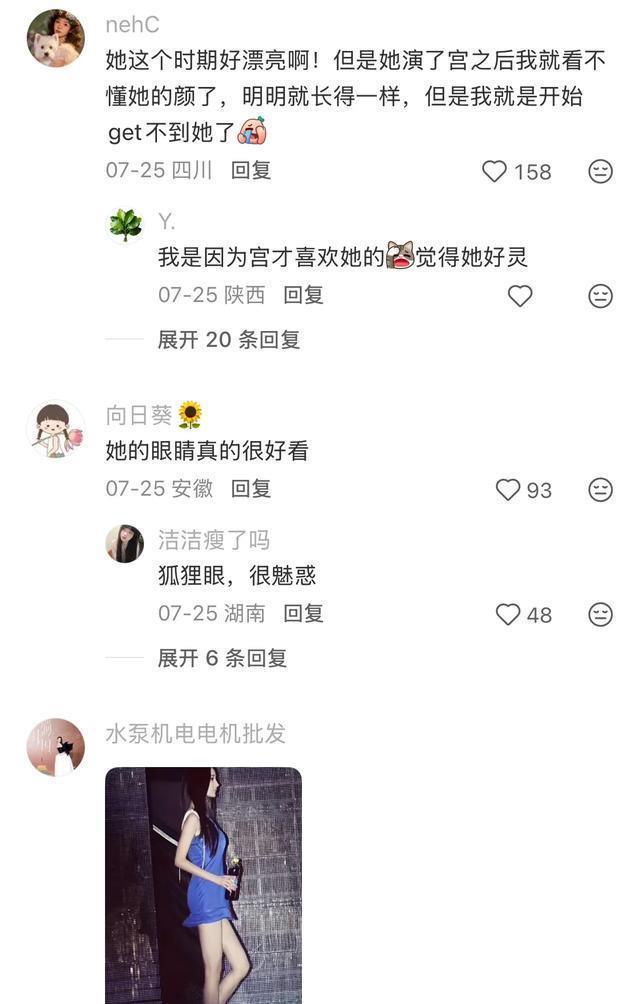Dislike Y.'s reply

[x=600, y=296]
